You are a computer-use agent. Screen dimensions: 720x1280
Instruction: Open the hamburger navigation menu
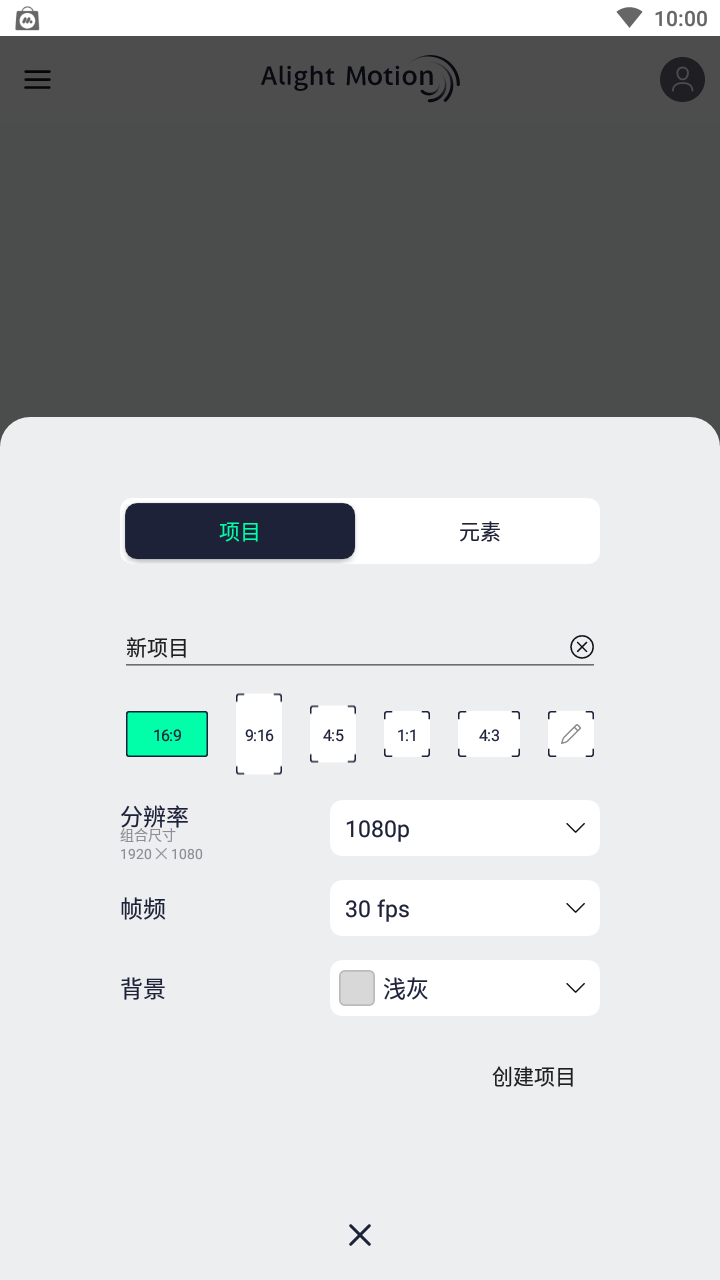point(37,80)
